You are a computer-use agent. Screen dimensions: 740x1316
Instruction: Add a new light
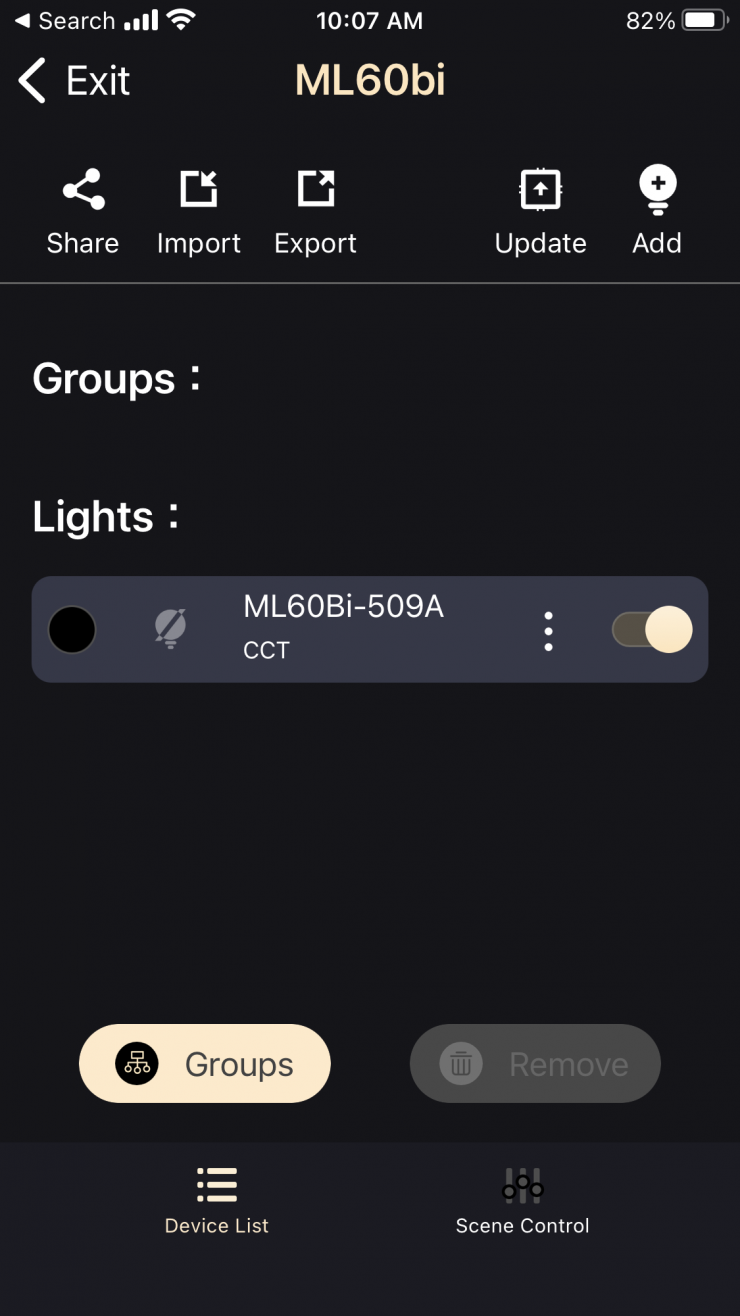[657, 212]
